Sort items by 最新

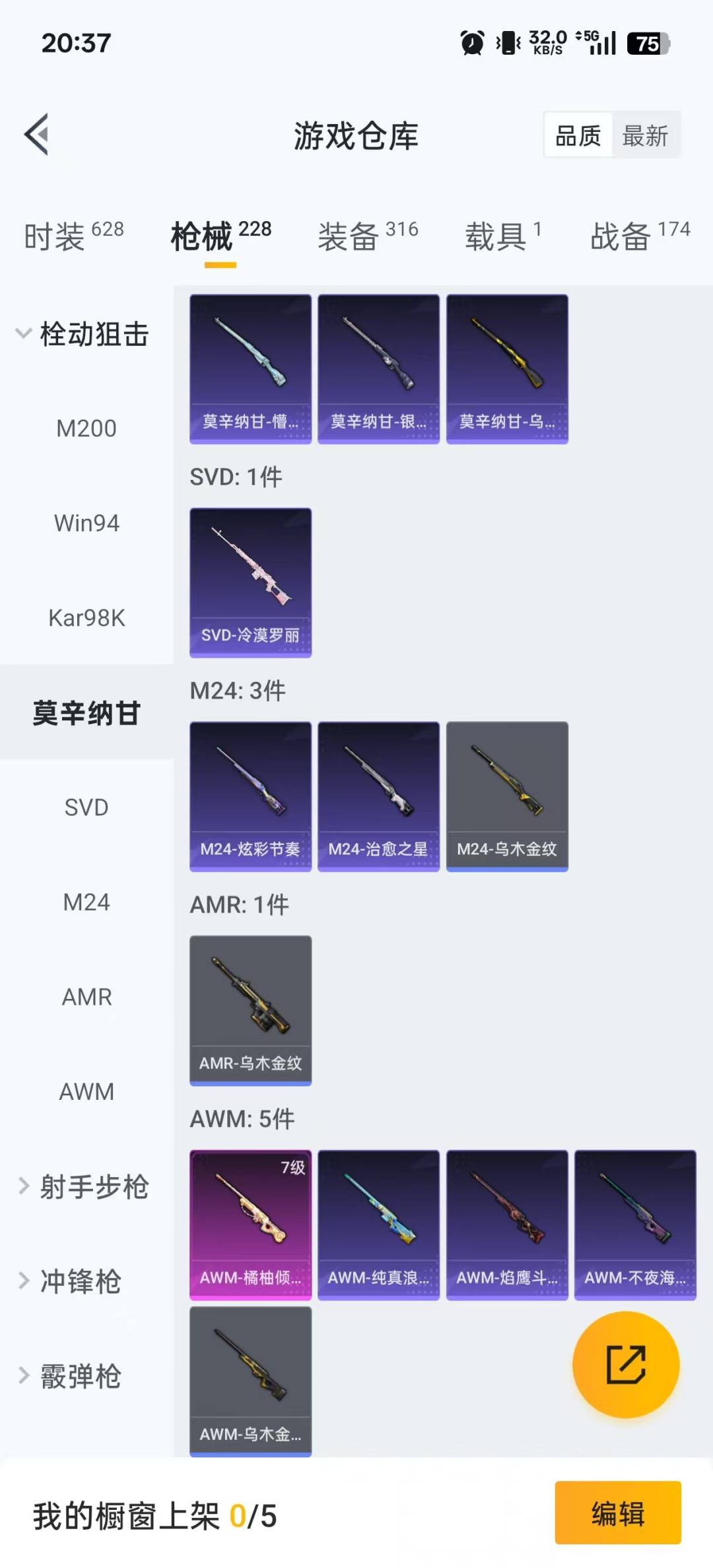pyautogui.click(x=646, y=135)
